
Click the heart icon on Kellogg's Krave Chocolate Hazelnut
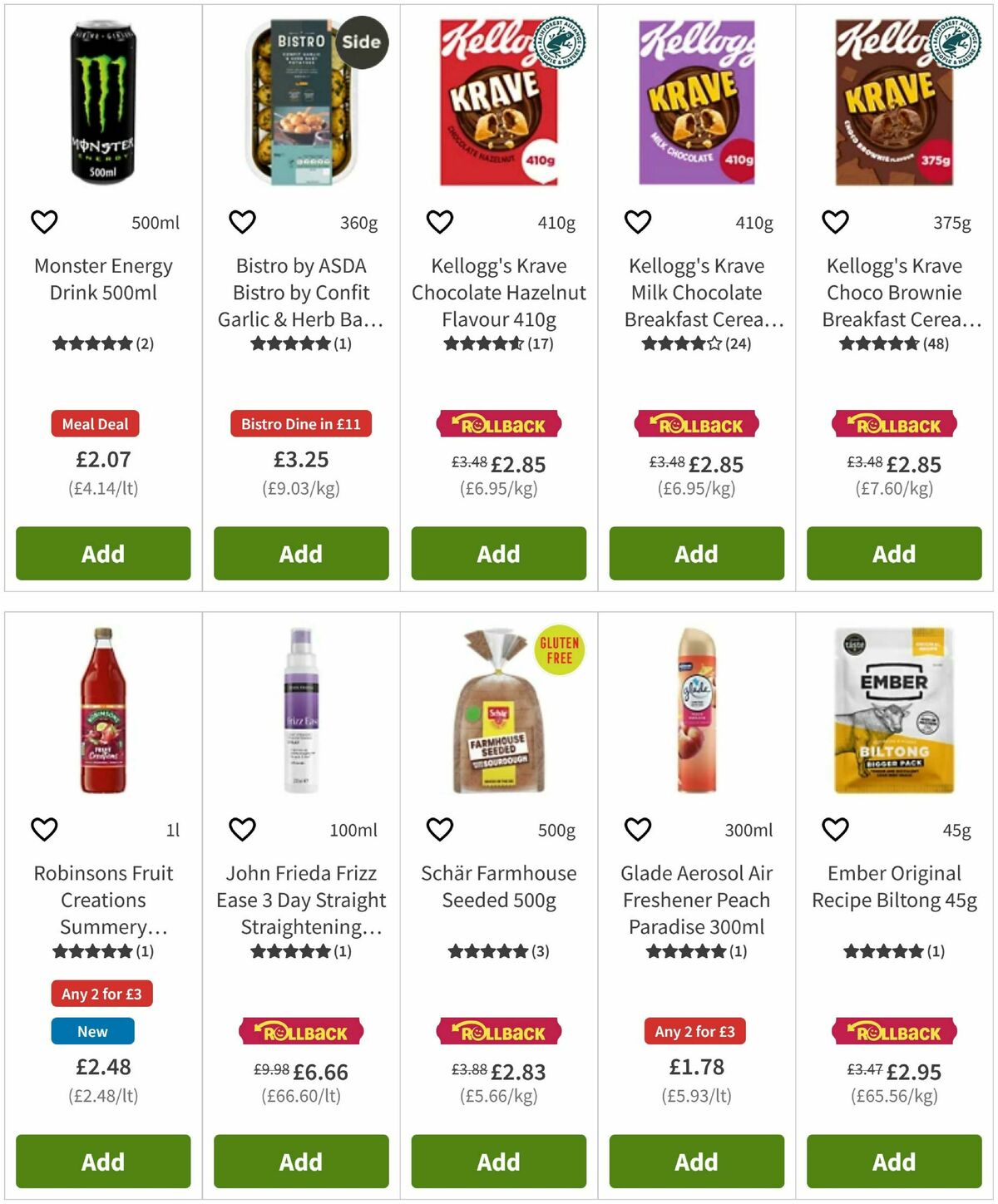pyautogui.click(x=439, y=222)
